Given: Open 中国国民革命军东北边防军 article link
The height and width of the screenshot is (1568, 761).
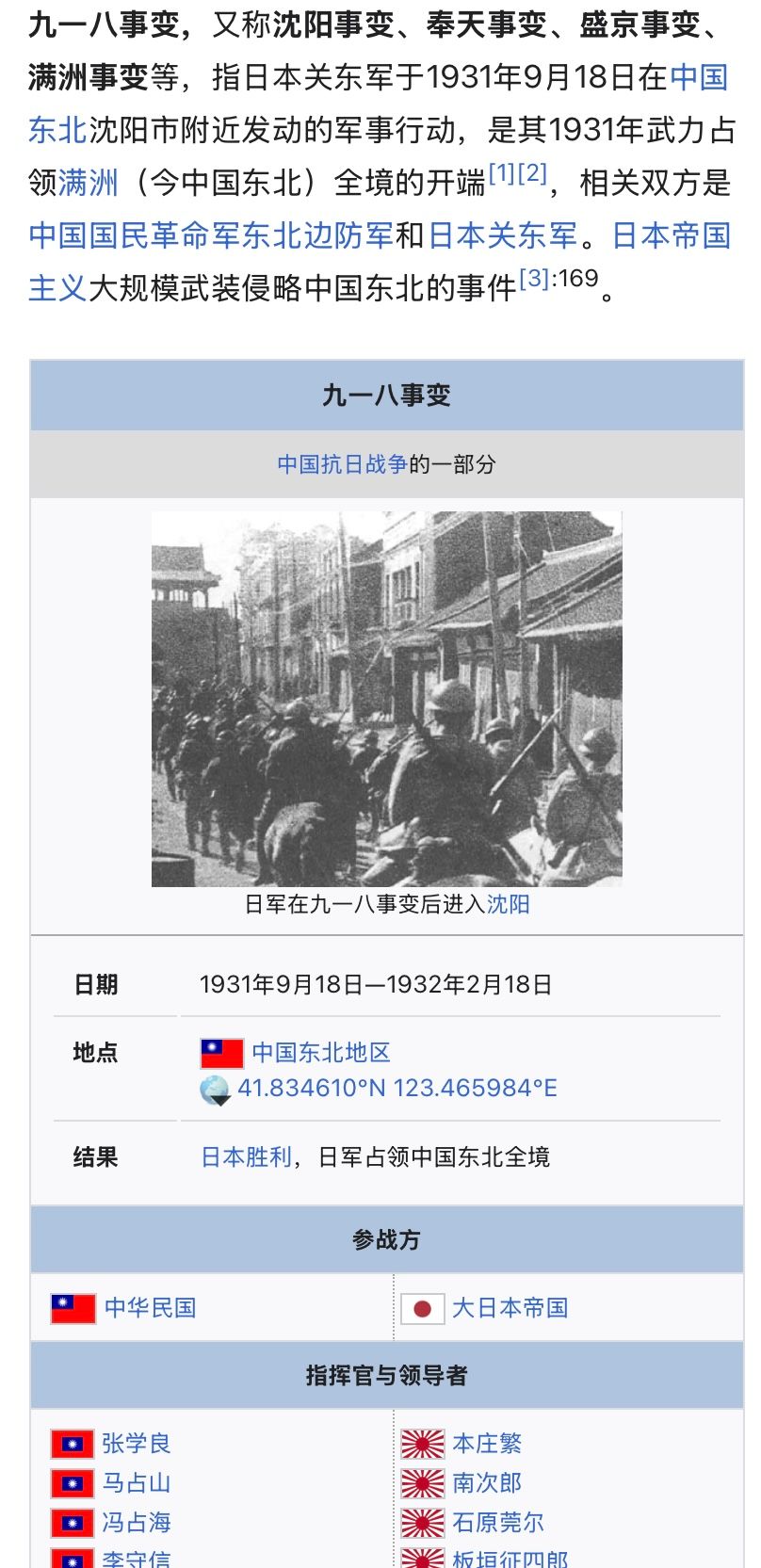Looking at the screenshot, I should tap(210, 234).
